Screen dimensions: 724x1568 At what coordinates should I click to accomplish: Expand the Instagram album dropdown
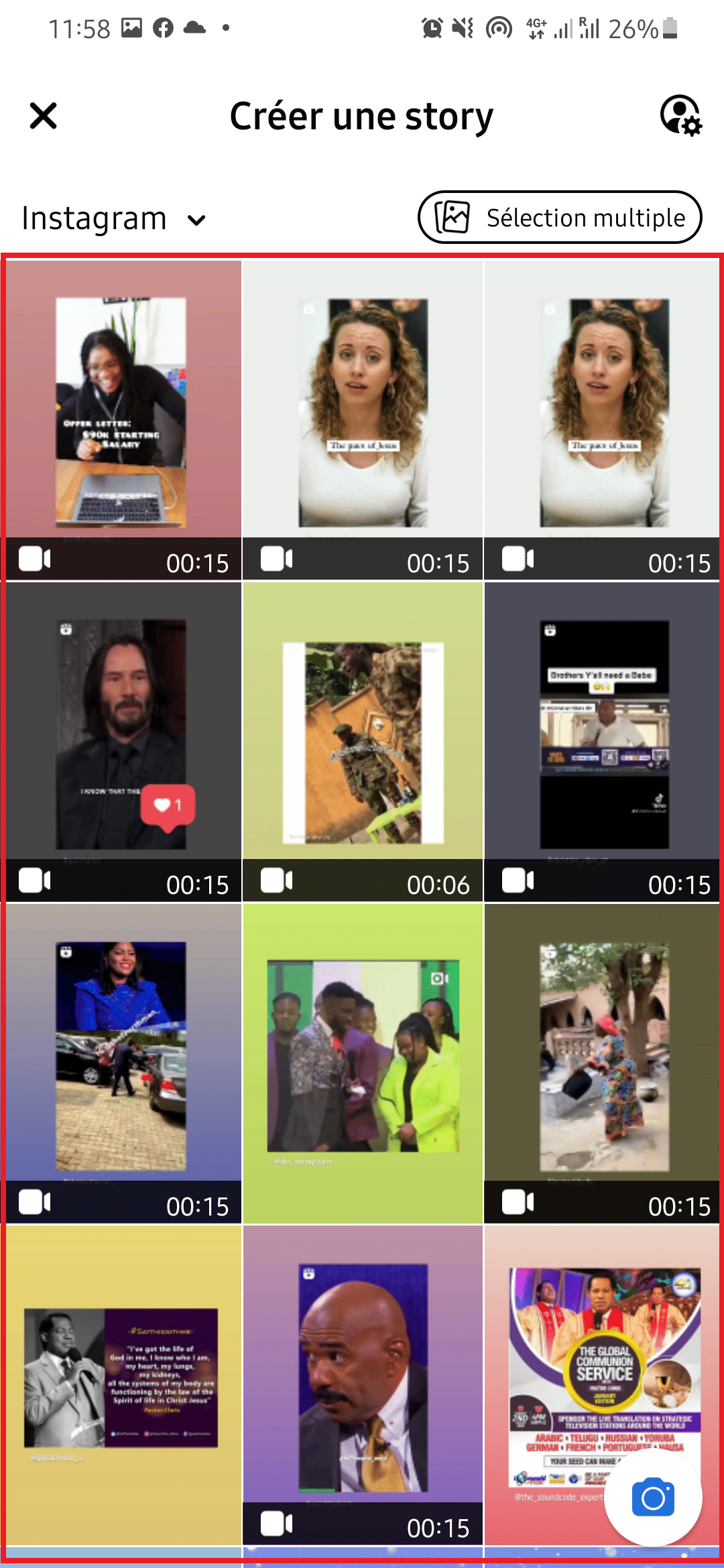pyautogui.click(x=114, y=219)
